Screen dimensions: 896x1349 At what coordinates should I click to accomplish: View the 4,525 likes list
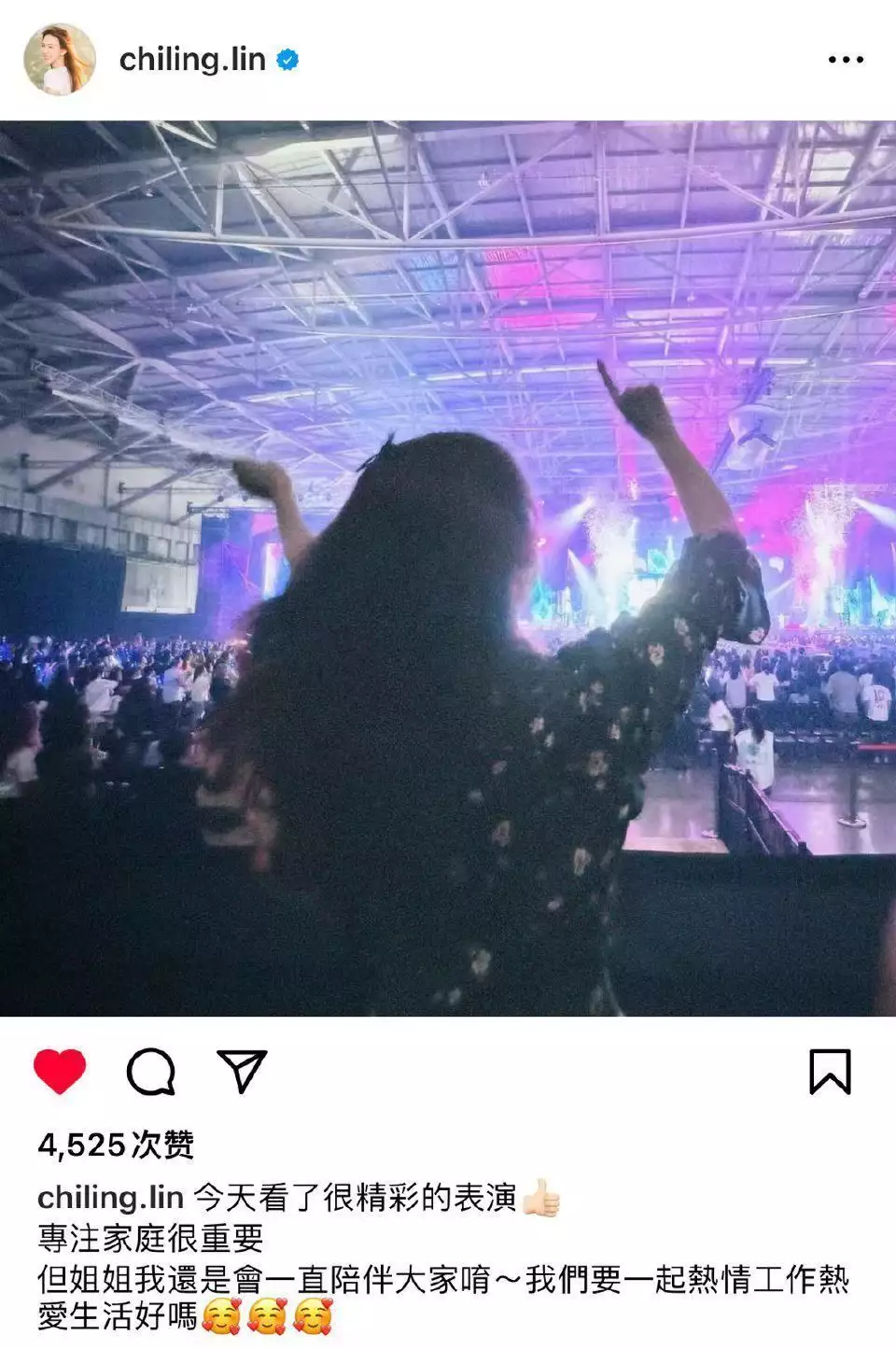coord(116,1145)
